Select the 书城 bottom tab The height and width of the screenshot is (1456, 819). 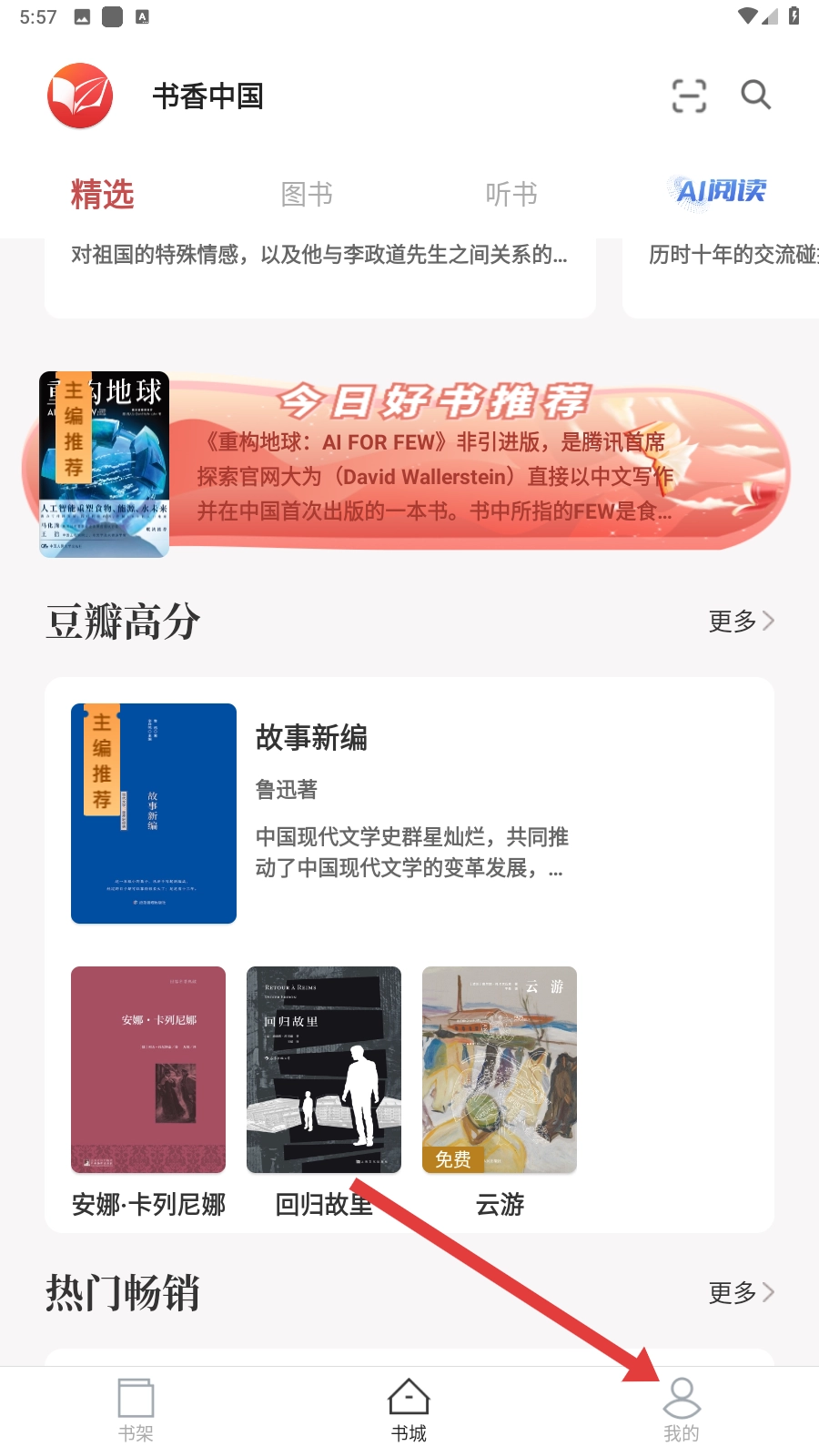[x=409, y=1410]
